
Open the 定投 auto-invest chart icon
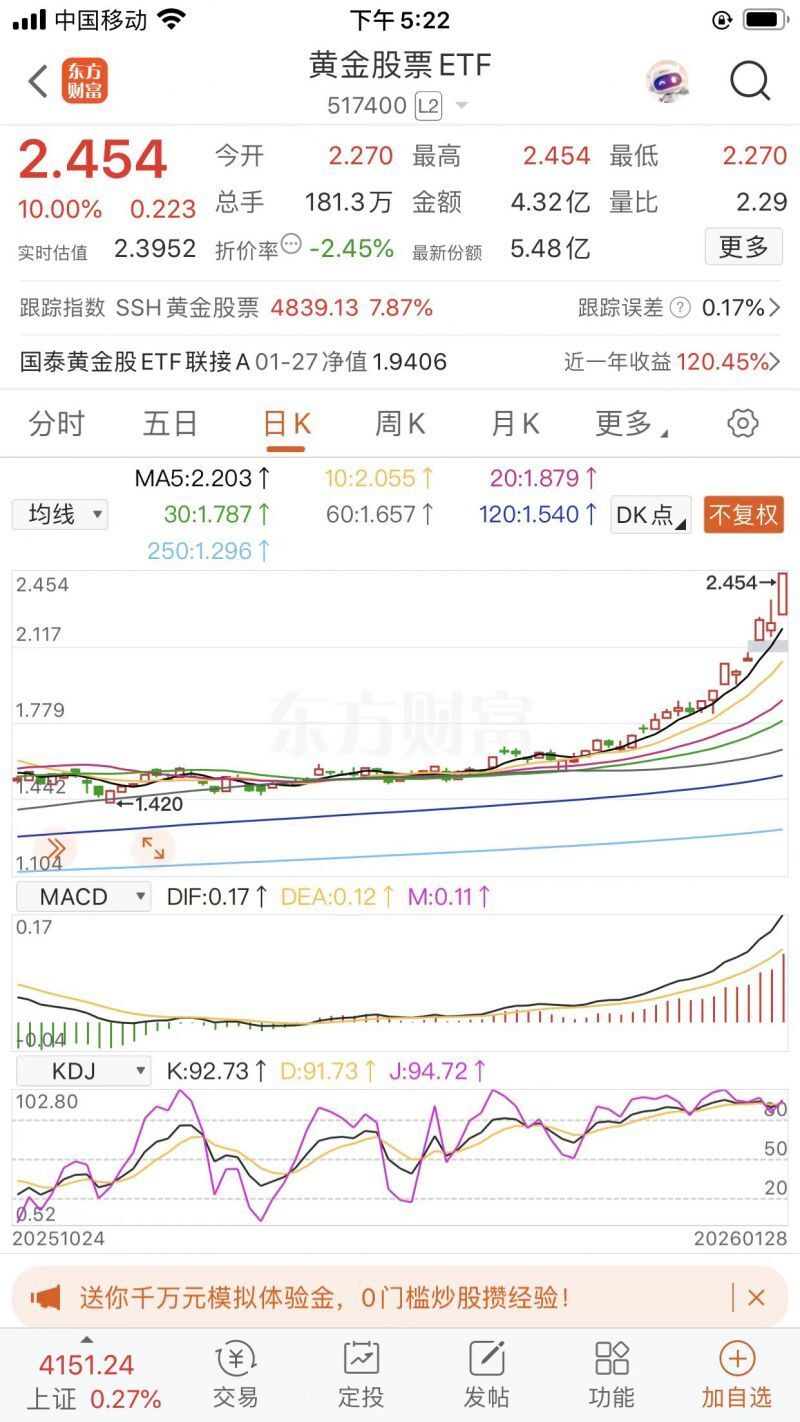tap(360, 1372)
